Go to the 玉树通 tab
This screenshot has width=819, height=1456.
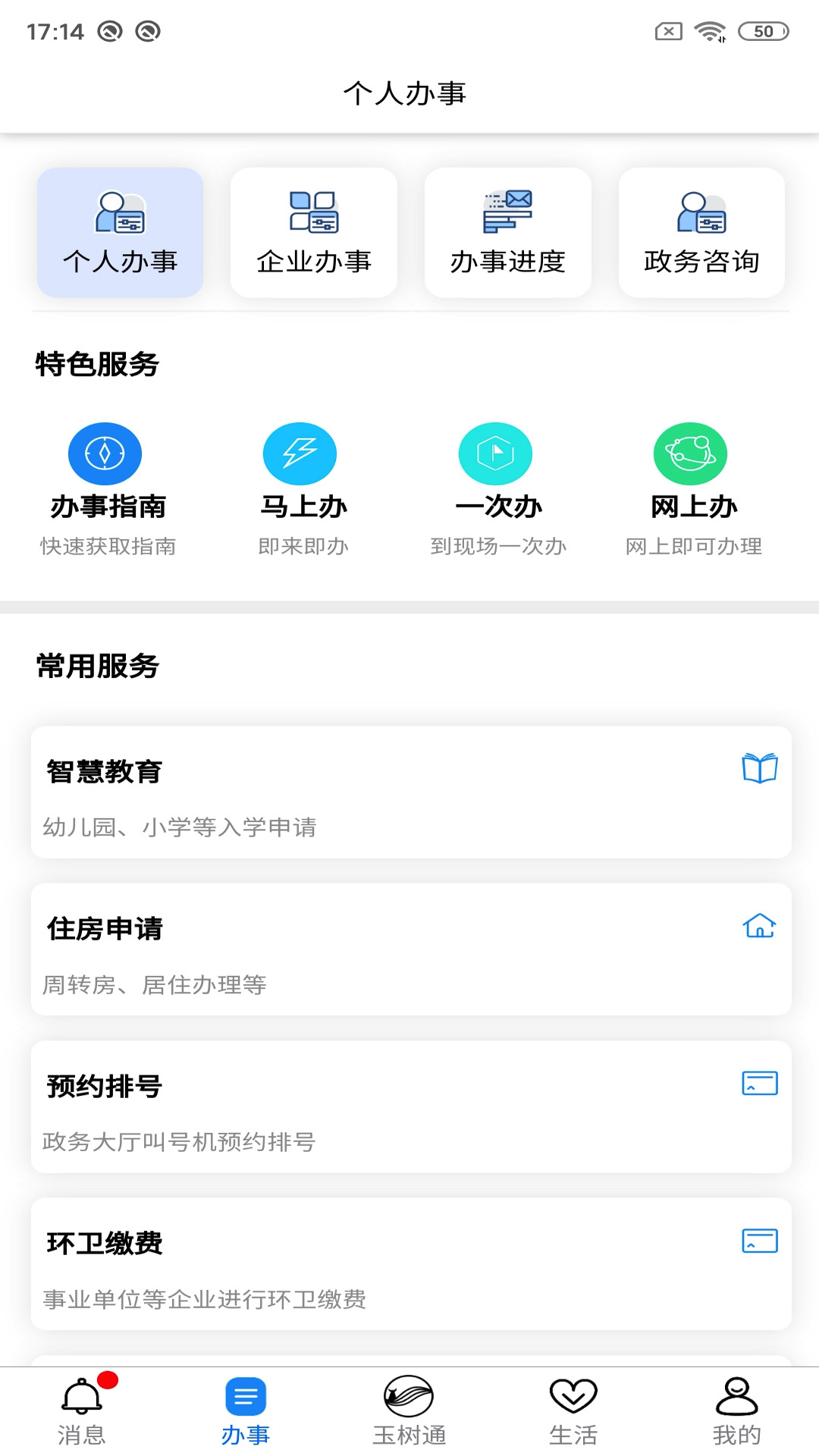click(409, 1412)
